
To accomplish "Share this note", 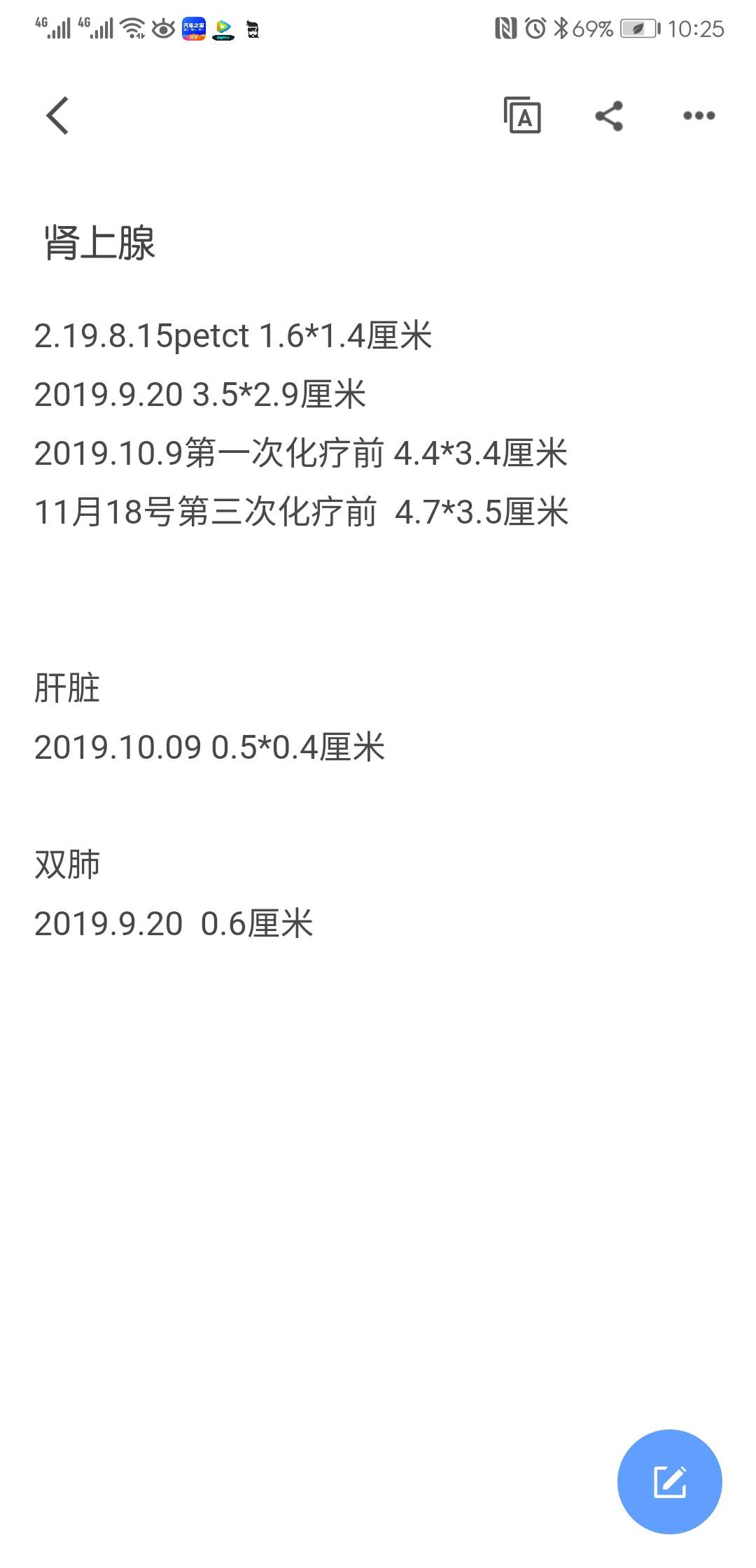I will tap(608, 115).
